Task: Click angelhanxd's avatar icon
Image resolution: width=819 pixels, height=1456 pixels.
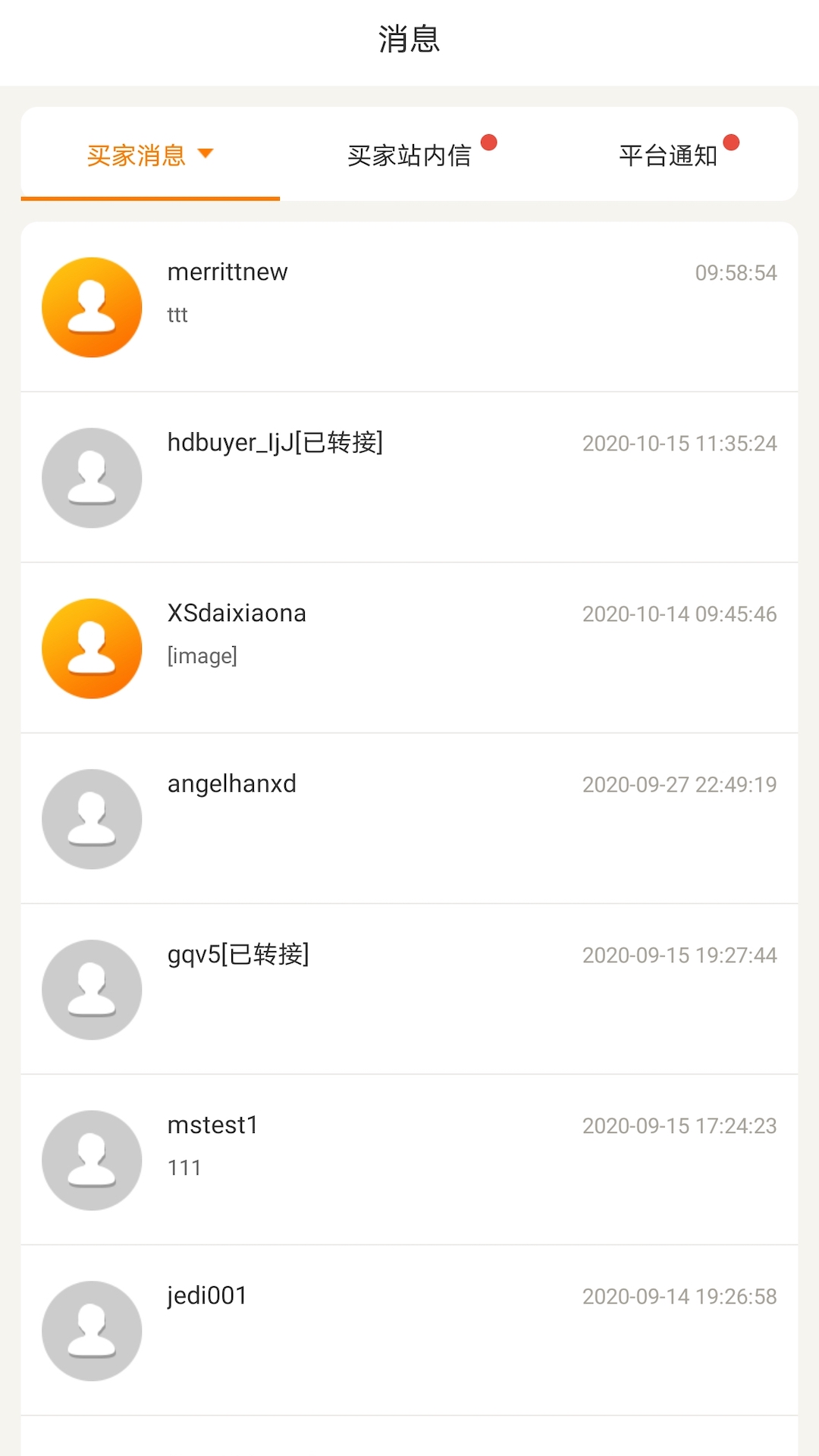Action: [91, 818]
